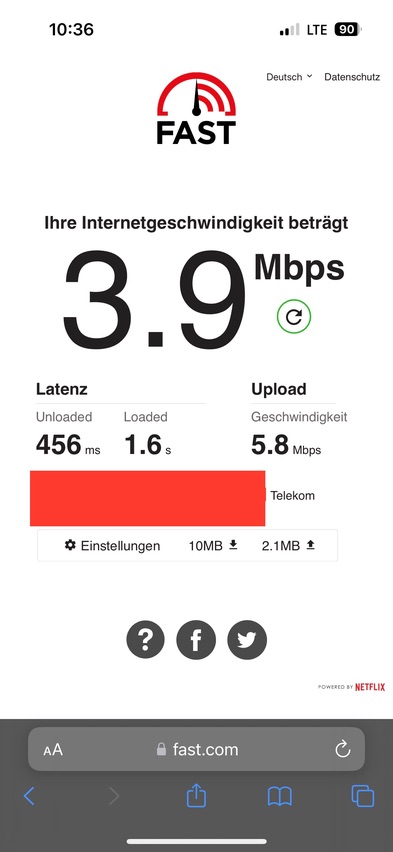
Task: Go back in Safari
Action: coord(29,797)
